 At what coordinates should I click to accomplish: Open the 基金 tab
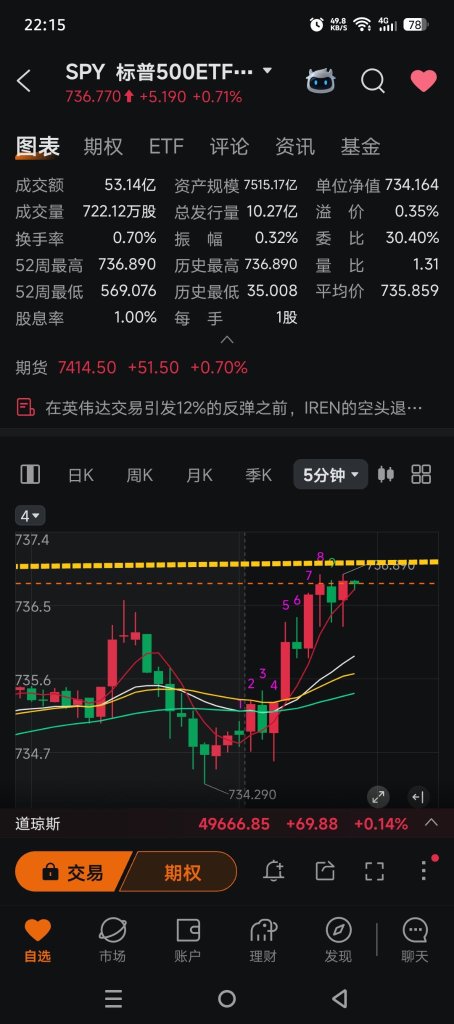pos(360,146)
